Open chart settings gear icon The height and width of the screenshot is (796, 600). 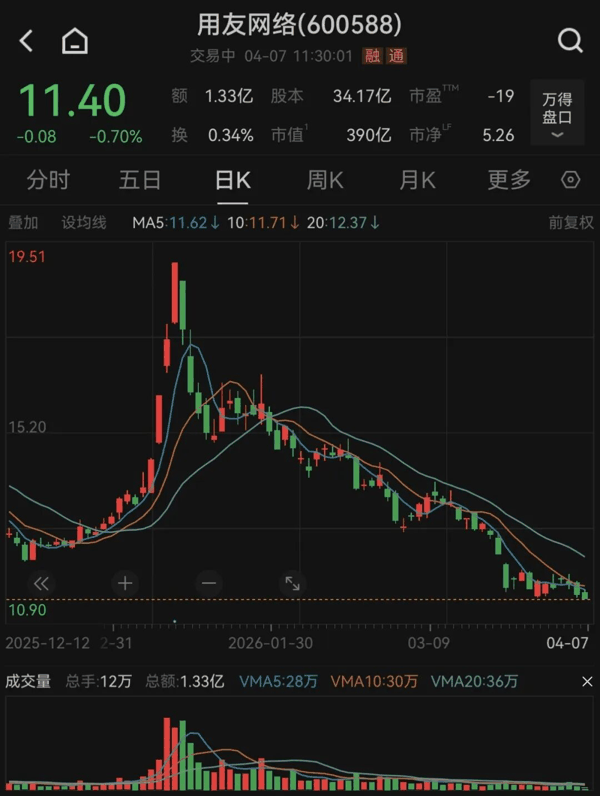(571, 180)
